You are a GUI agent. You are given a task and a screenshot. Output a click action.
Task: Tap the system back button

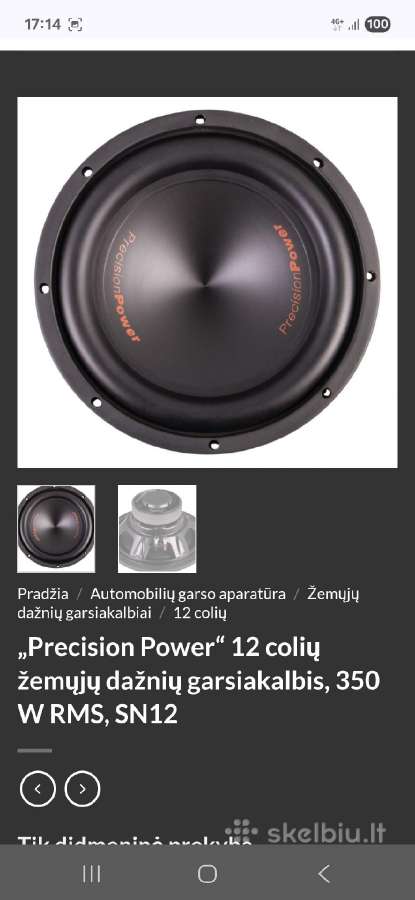pyautogui.click(x=324, y=874)
